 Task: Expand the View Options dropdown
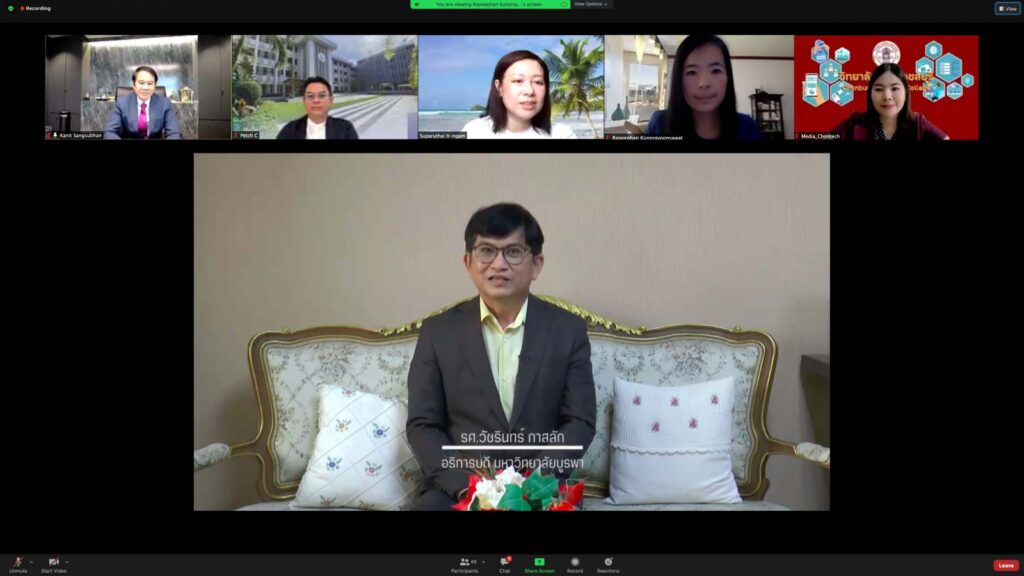point(592,4)
